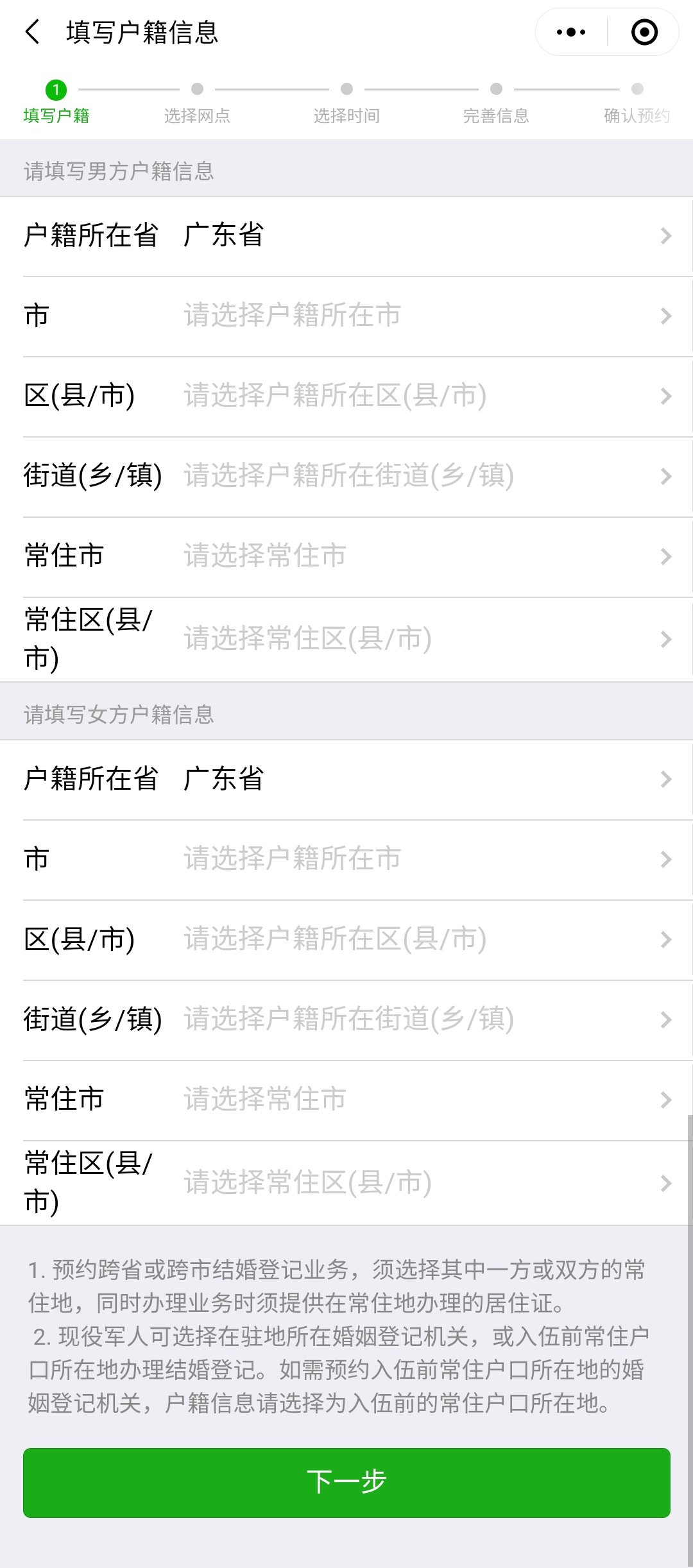
Task: Change 户籍所在省 for 女方
Action: 346,780
